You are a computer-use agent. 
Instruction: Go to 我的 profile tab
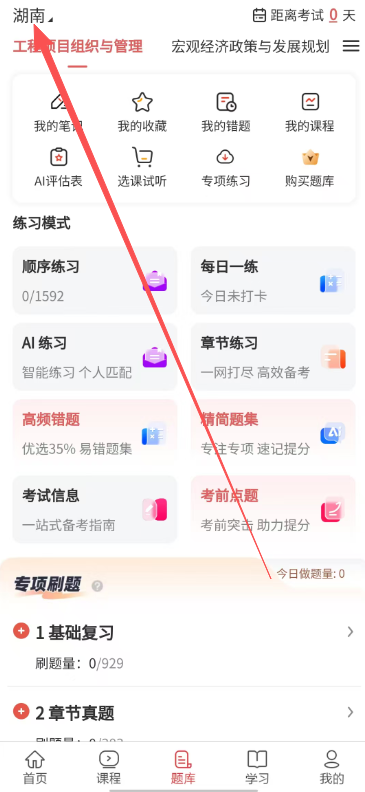[x=332, y=767]
